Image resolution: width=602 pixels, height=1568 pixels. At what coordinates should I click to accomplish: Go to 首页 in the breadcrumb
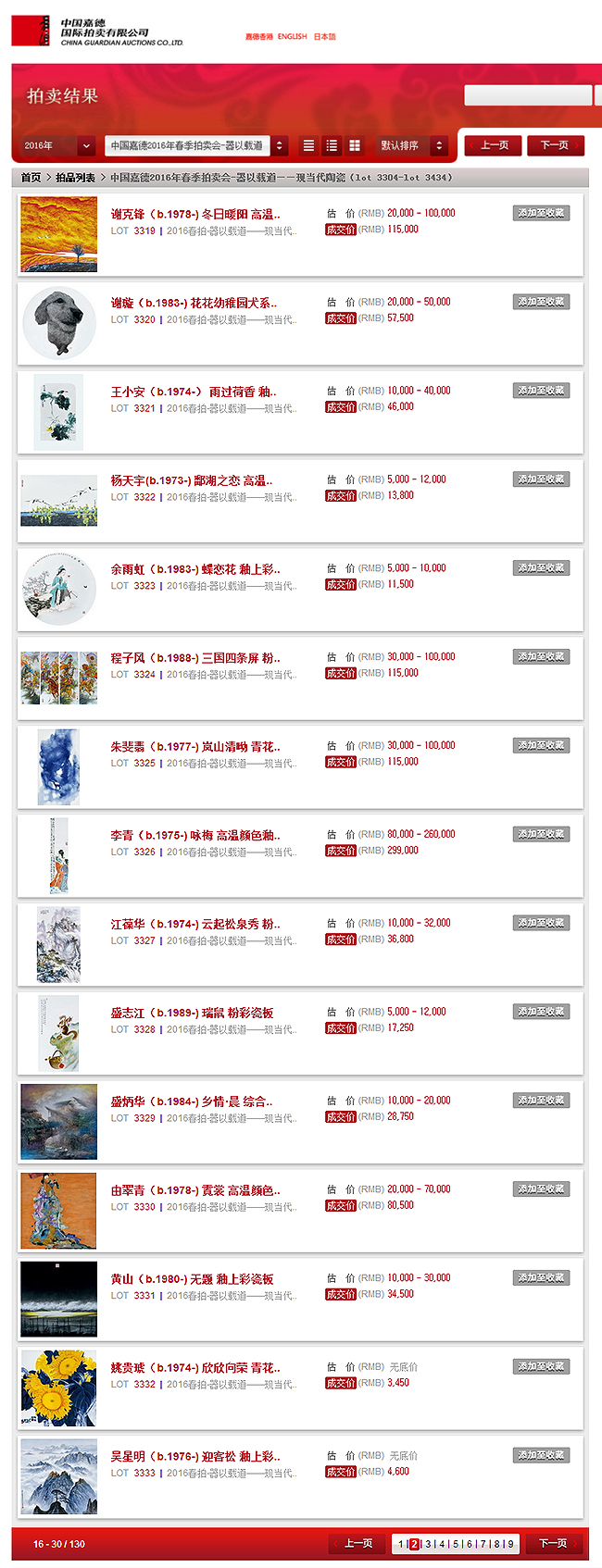point(31,178)
